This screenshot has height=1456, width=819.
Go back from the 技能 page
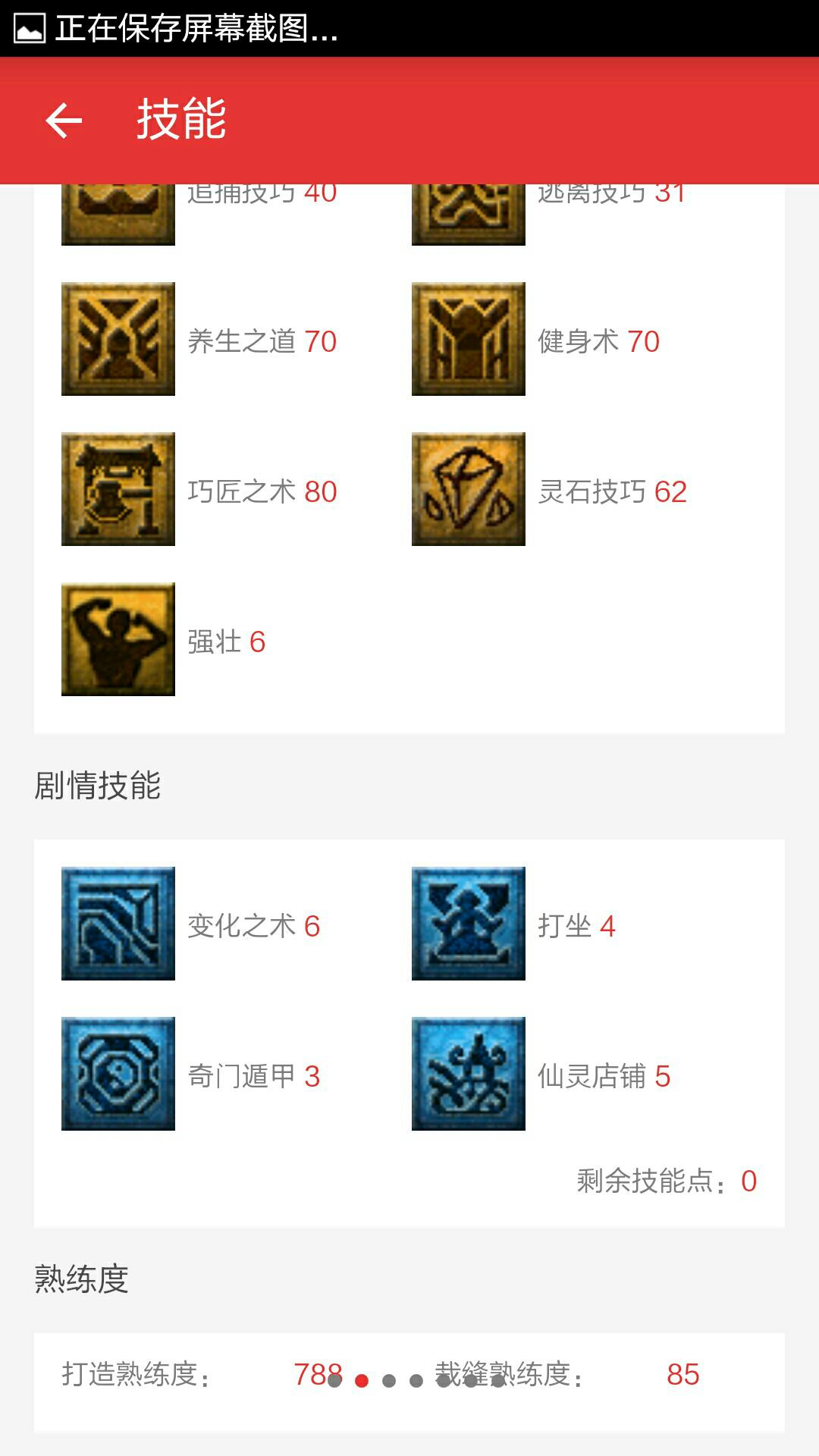64,121
